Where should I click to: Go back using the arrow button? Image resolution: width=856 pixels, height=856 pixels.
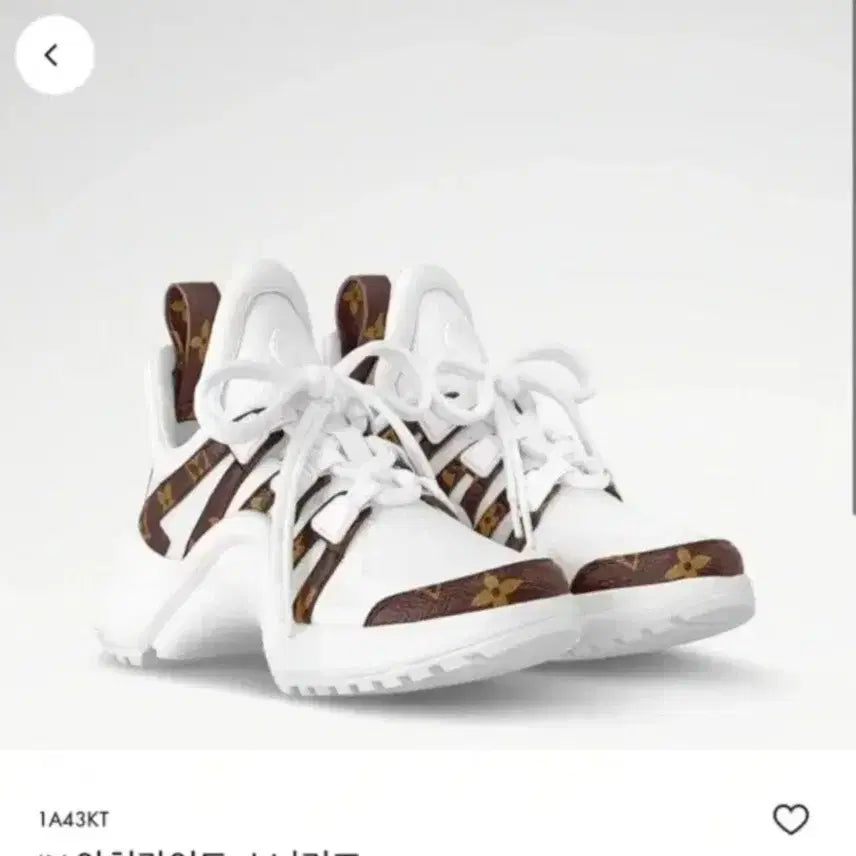[54, 56]
